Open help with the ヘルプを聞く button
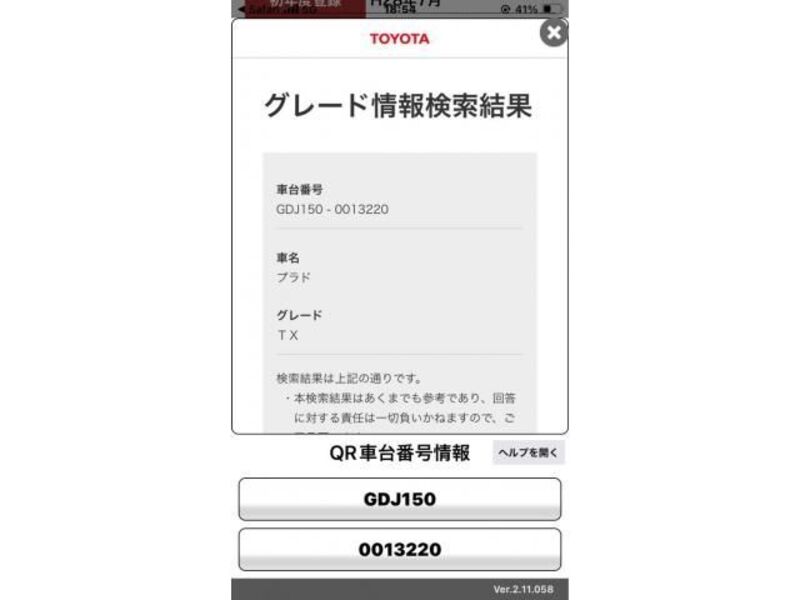Viewport: 800px width, 600px height. [x=528, y=453]
